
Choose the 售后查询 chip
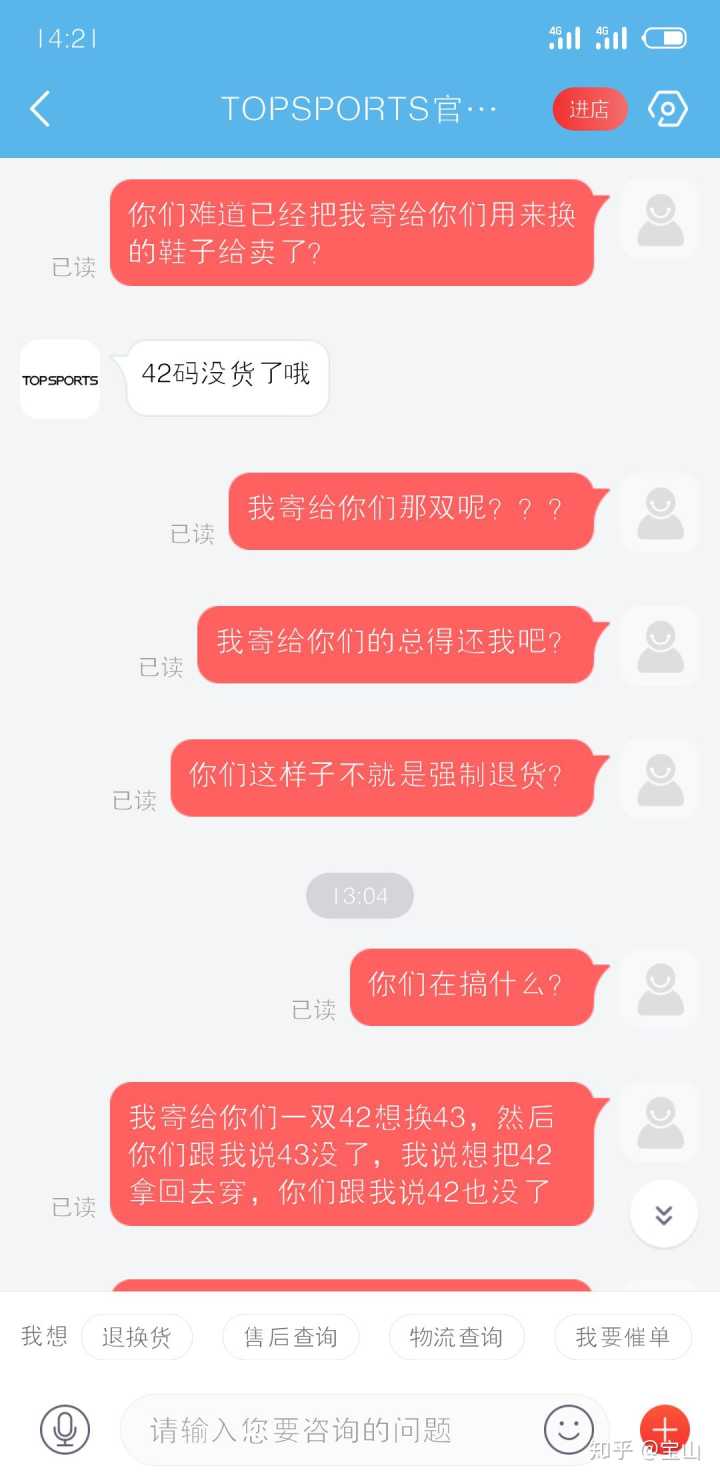tap(290, 1337)
